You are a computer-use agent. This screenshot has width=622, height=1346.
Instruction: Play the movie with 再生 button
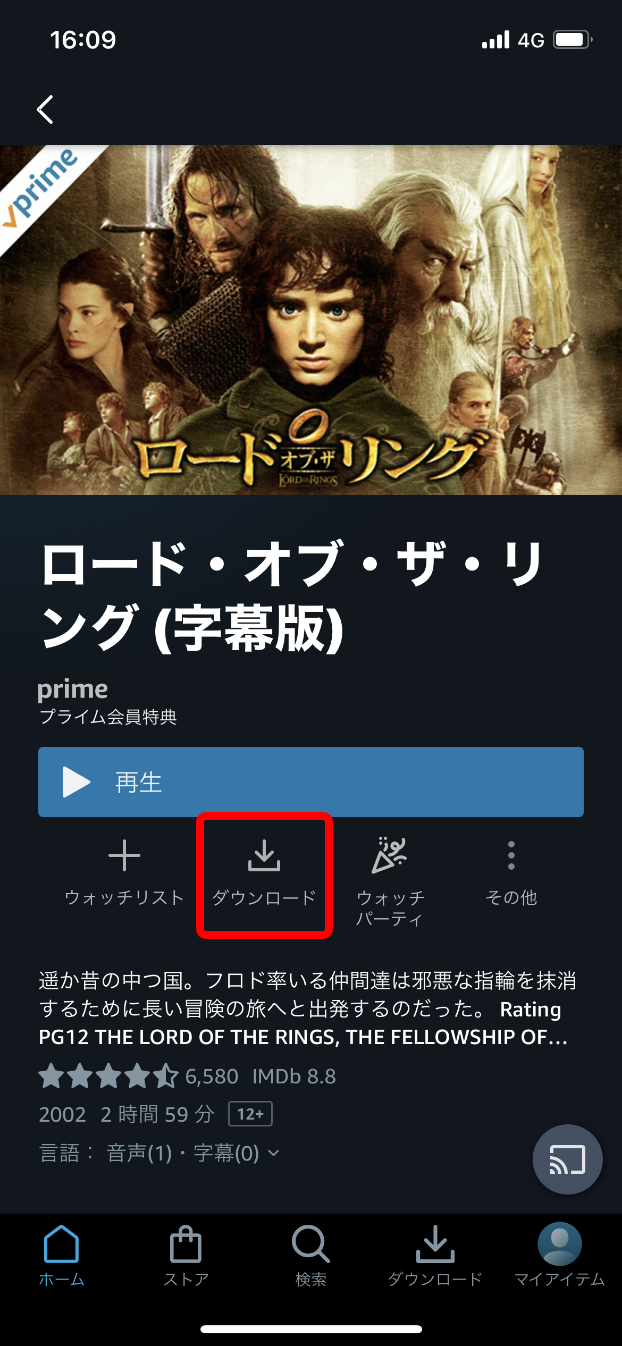click(310, 782)
